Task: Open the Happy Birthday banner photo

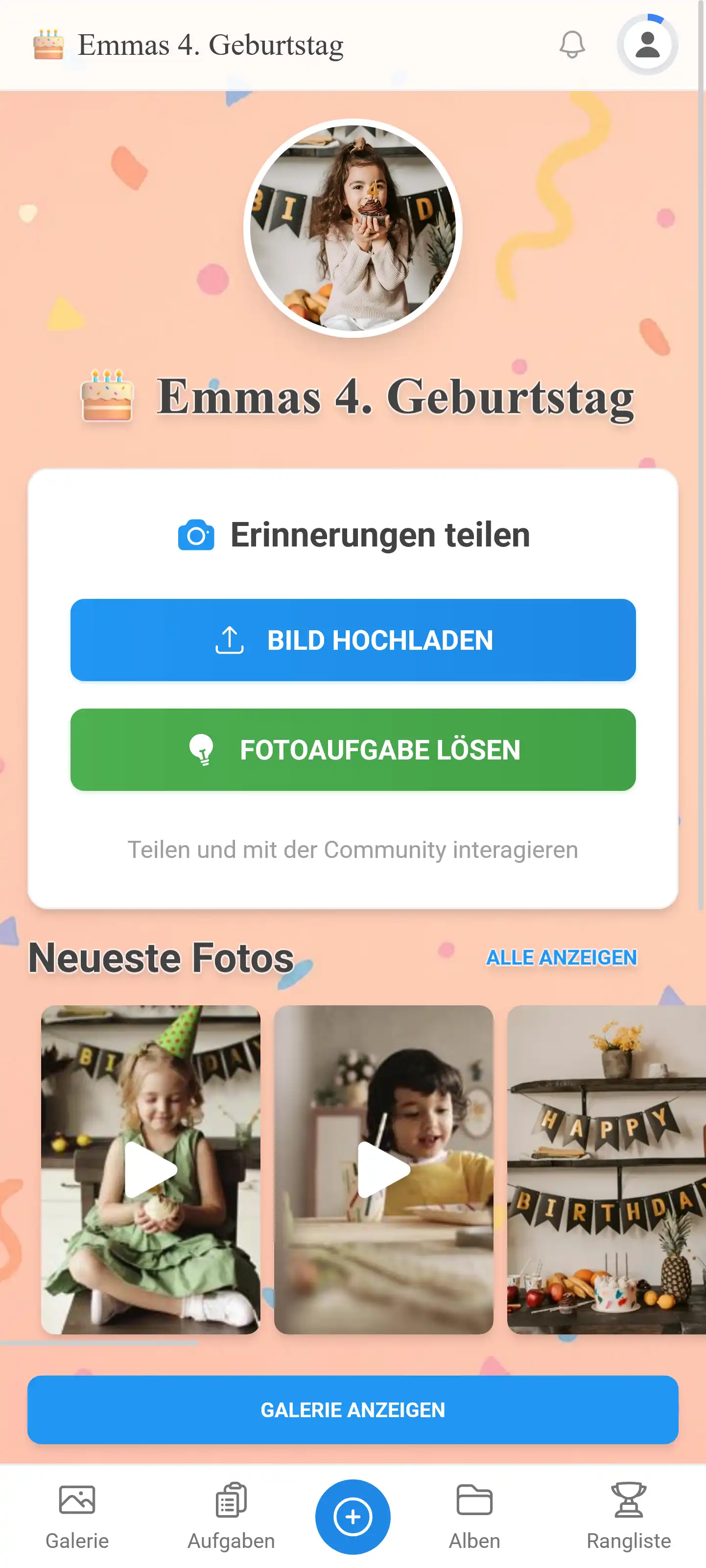Action: [607, 1169]
